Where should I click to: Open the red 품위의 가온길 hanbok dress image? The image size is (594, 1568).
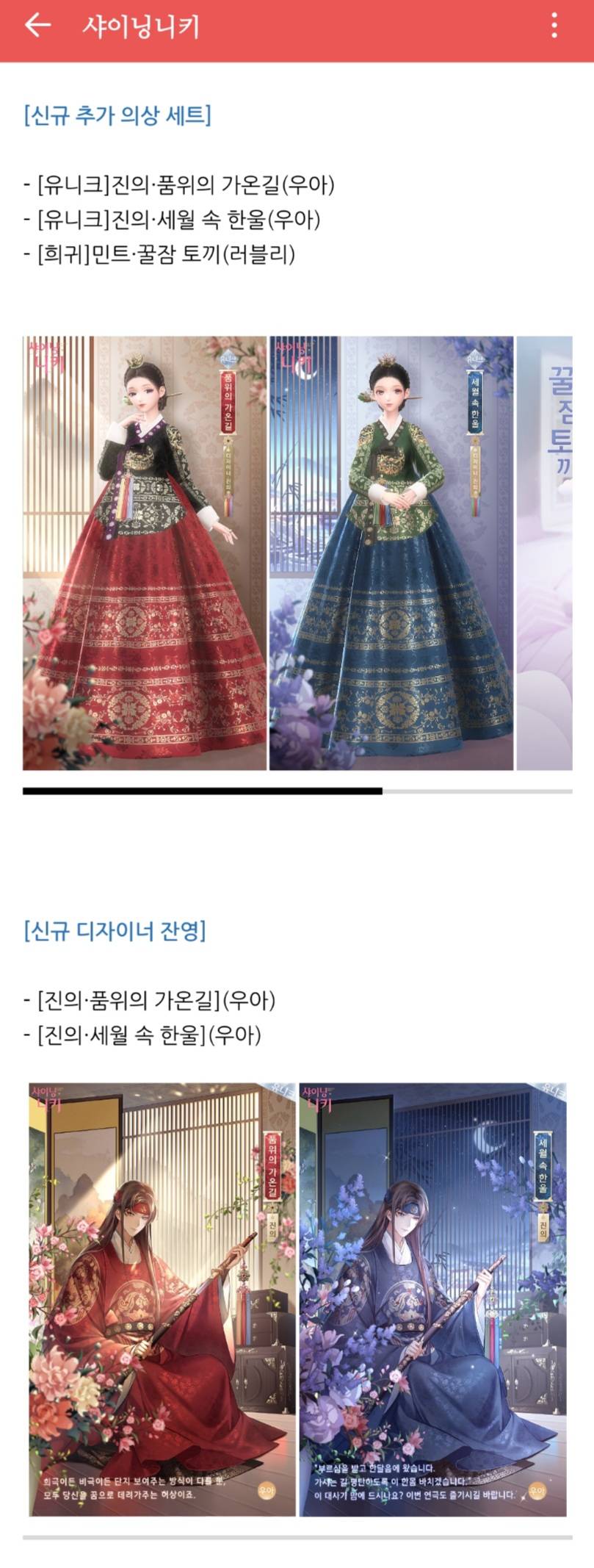tap(145, 553)
